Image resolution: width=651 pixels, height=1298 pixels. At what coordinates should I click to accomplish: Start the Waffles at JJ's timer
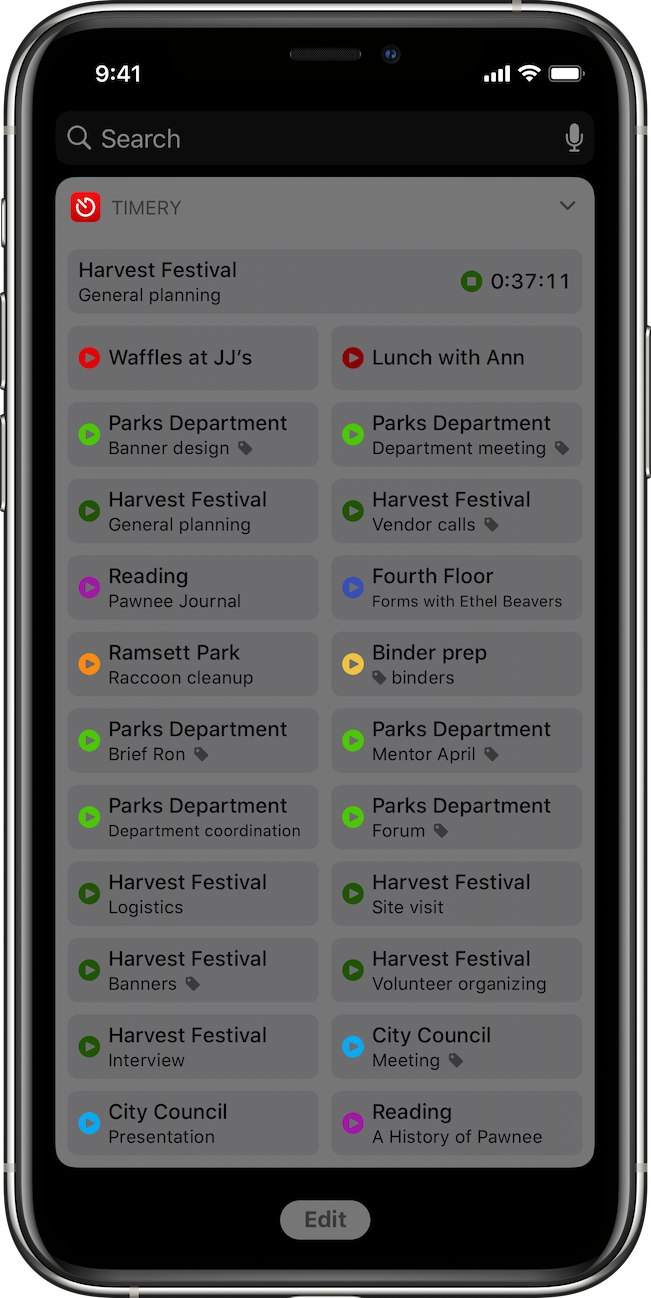click(x=193, y=358)
